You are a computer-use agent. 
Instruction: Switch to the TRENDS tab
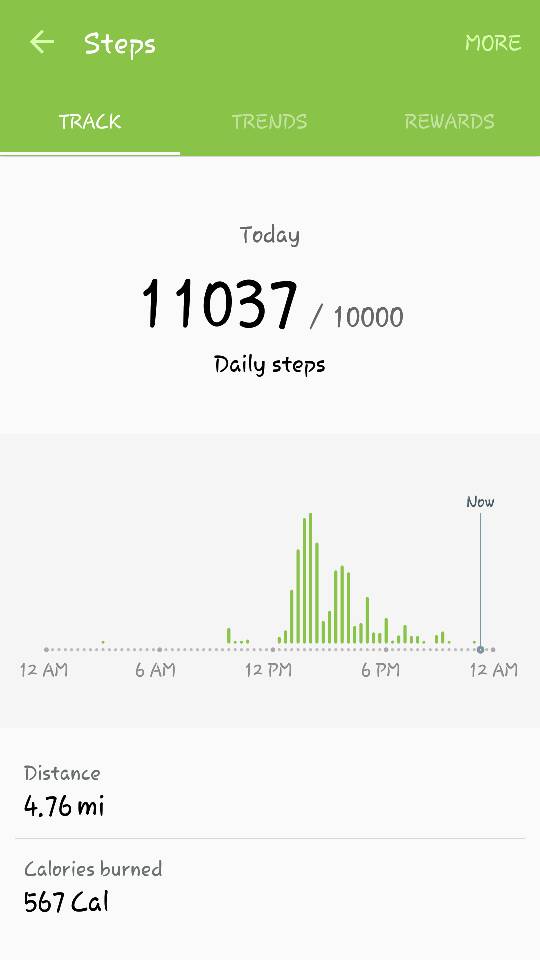pyautogui.click(x=269, y=121)
